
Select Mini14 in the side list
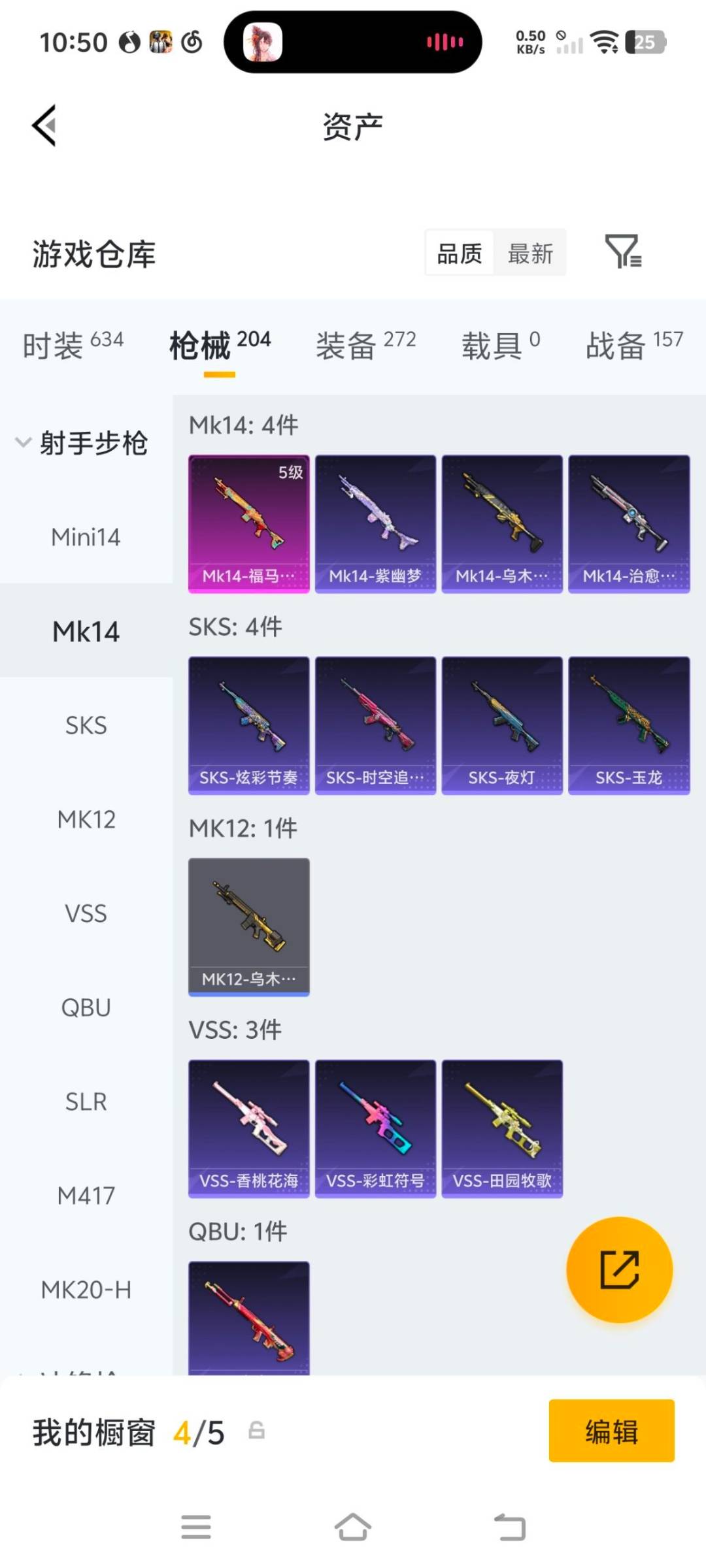(x=86, y=537)
